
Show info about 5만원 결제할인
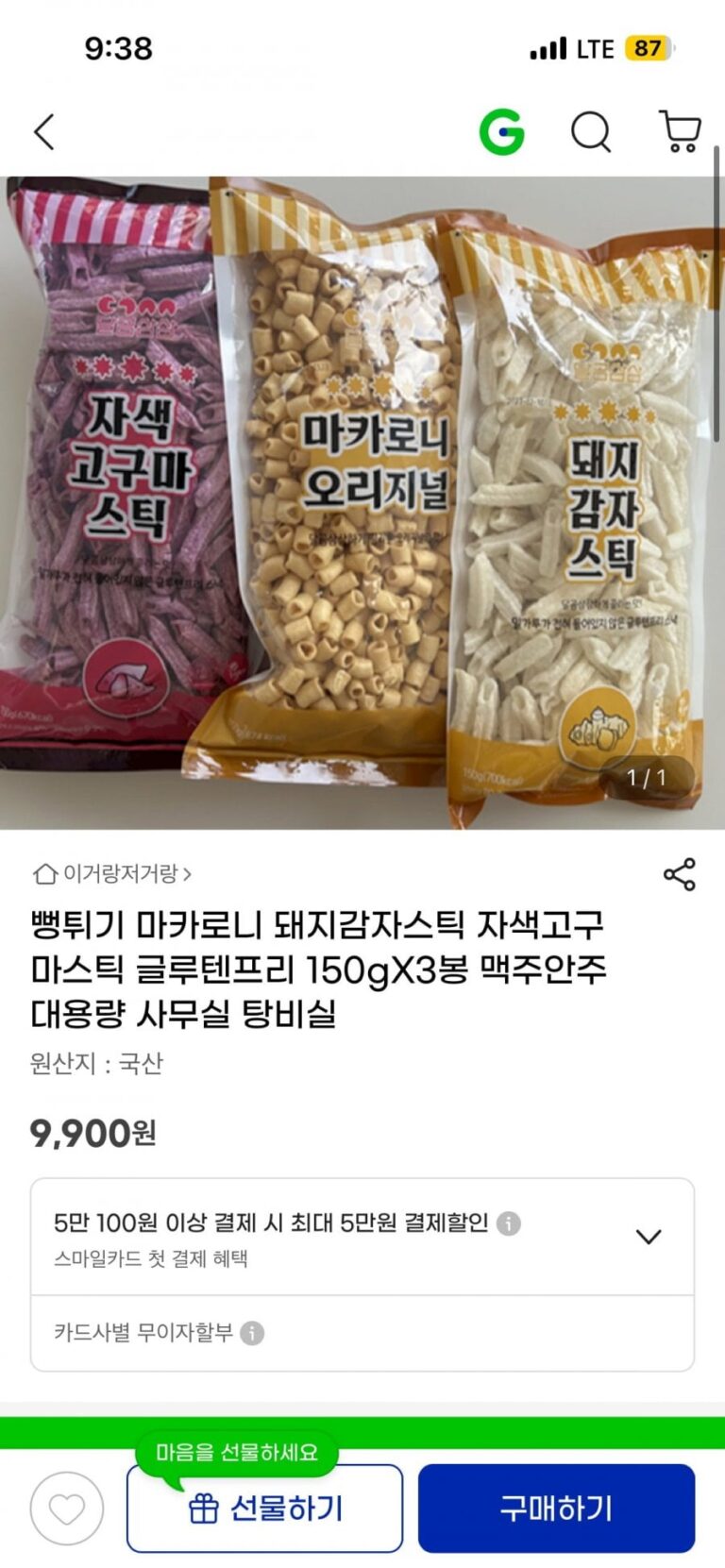click(x=509, y=1223)
